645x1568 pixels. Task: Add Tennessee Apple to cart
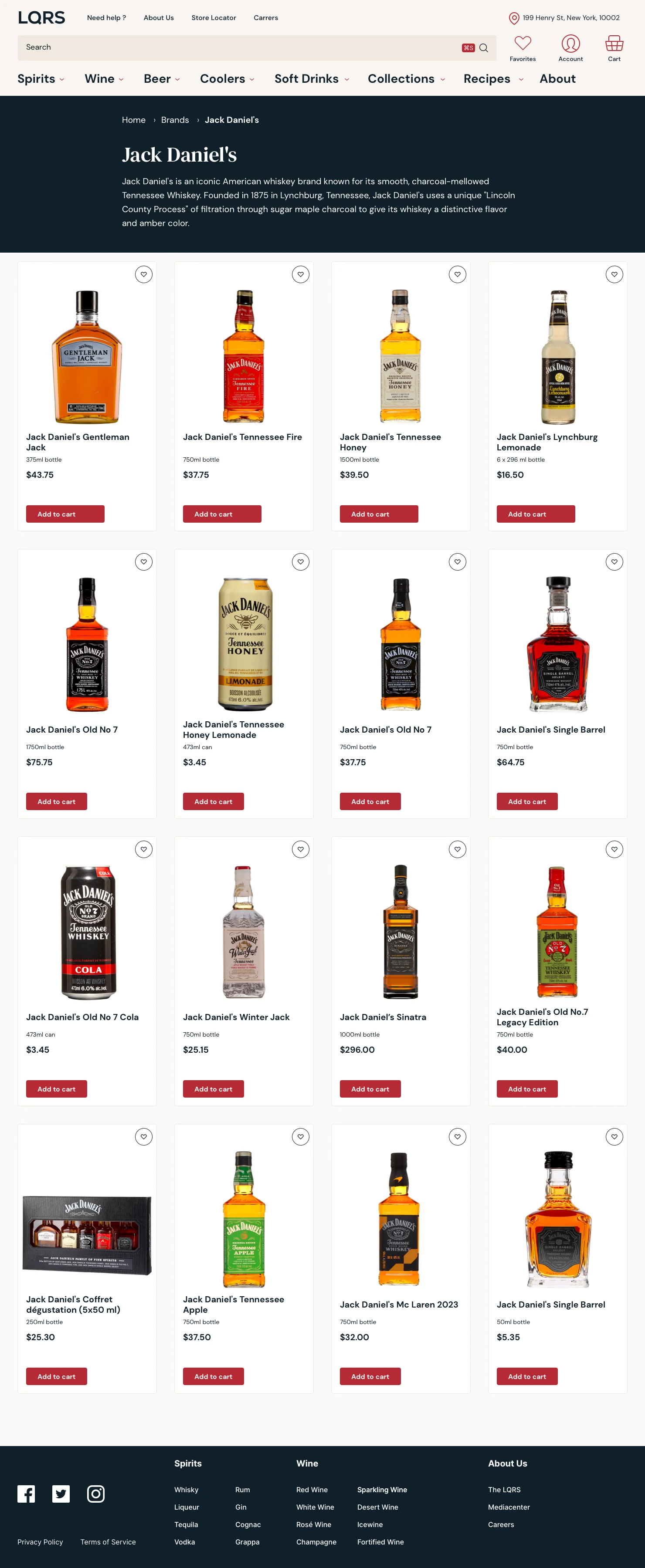(x=213, y=1376)
